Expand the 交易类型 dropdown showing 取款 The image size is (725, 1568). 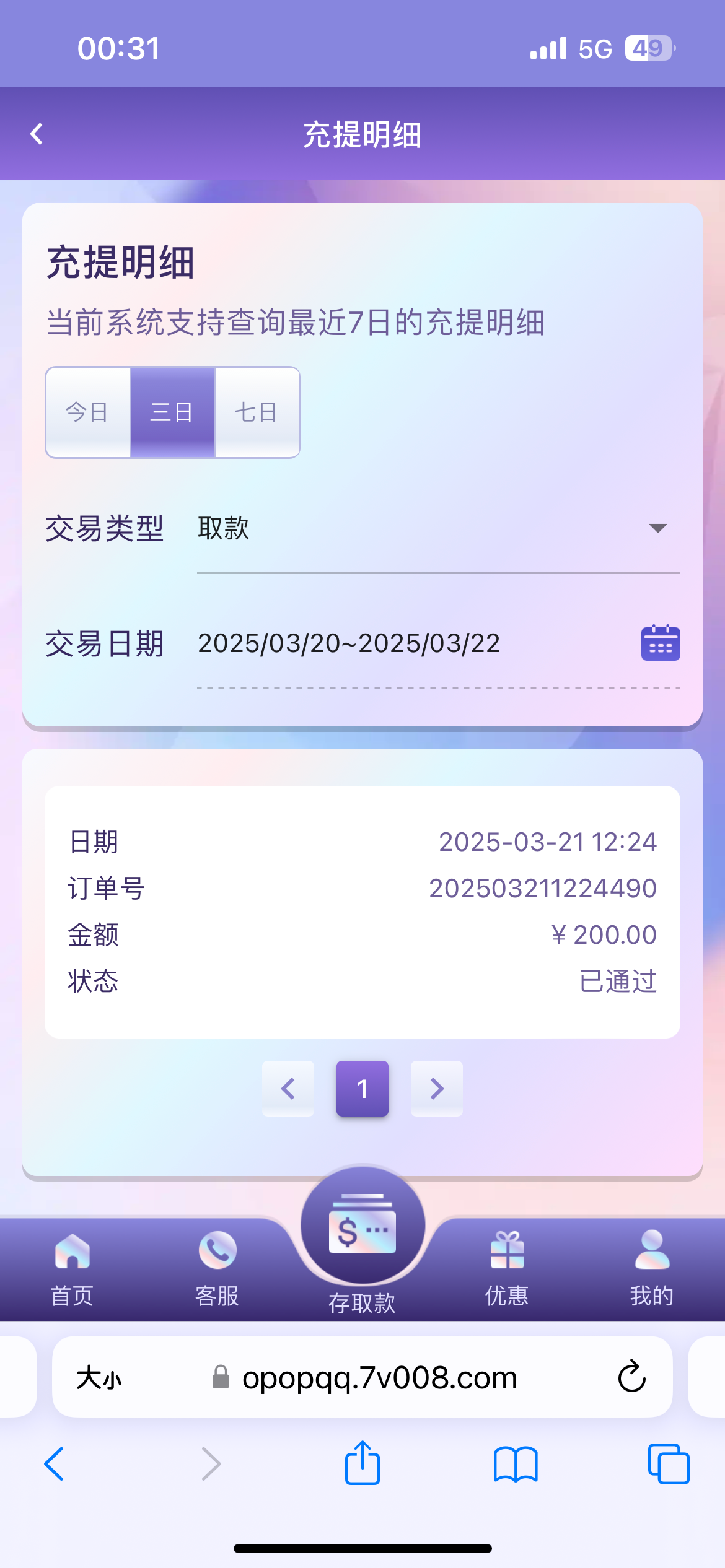[438, 528]
